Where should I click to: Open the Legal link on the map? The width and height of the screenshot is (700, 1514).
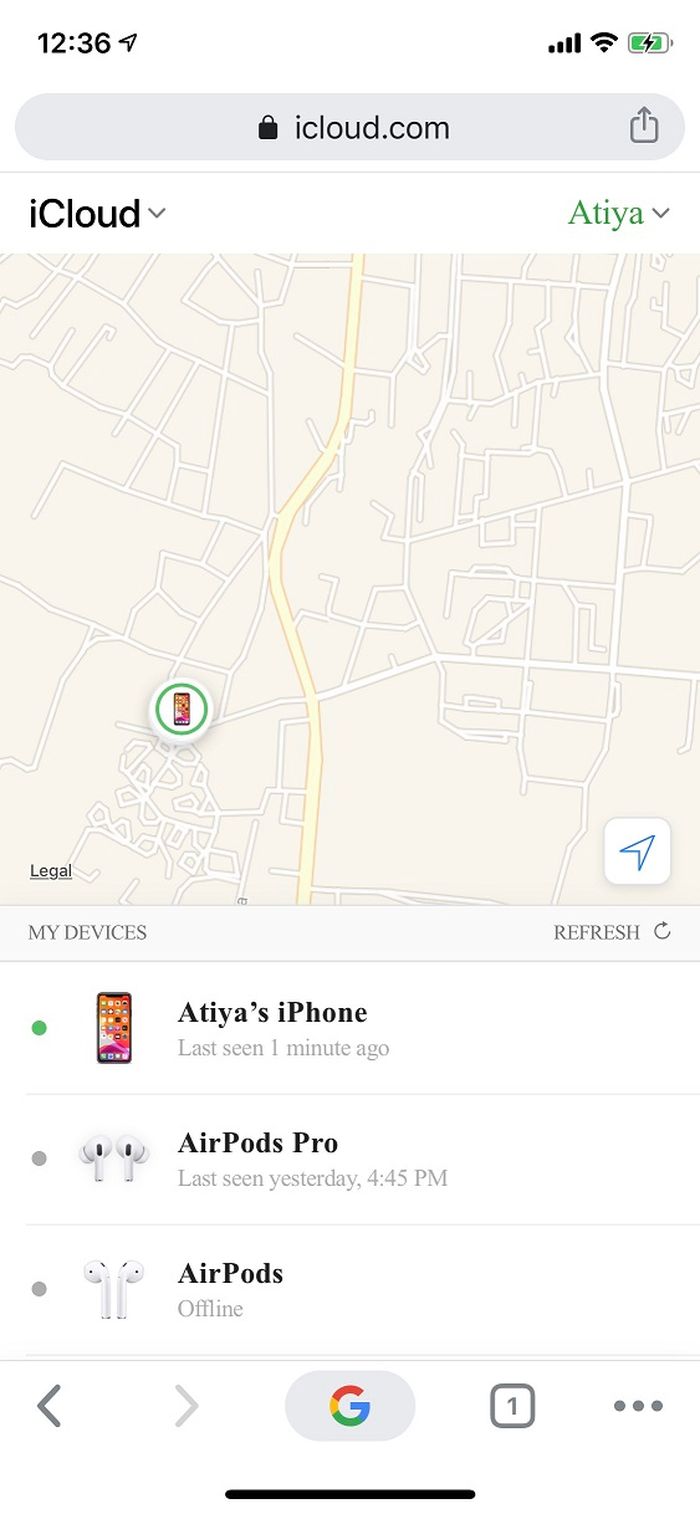click(x=51, y=871)
